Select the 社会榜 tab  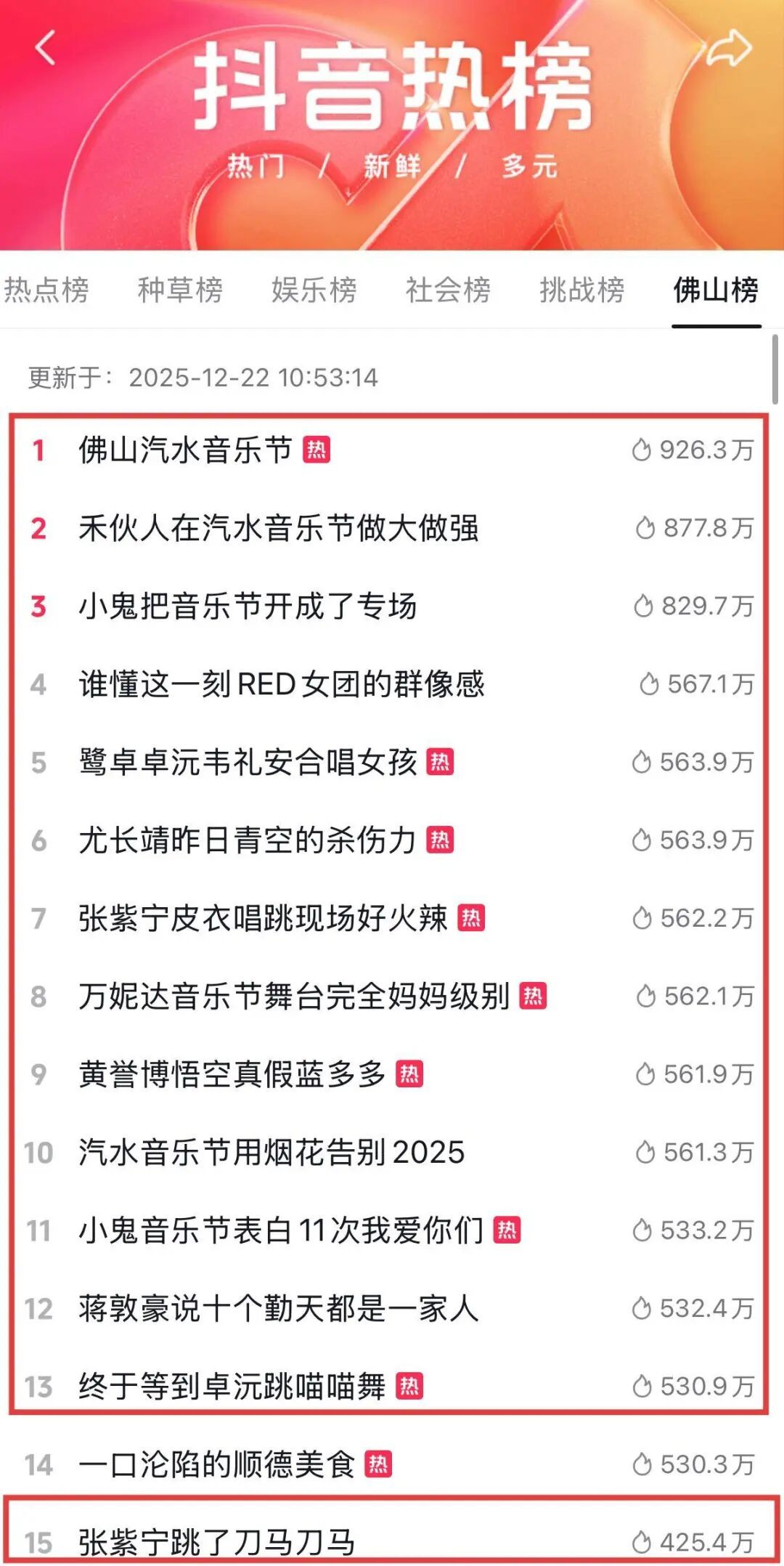[448, 291]
